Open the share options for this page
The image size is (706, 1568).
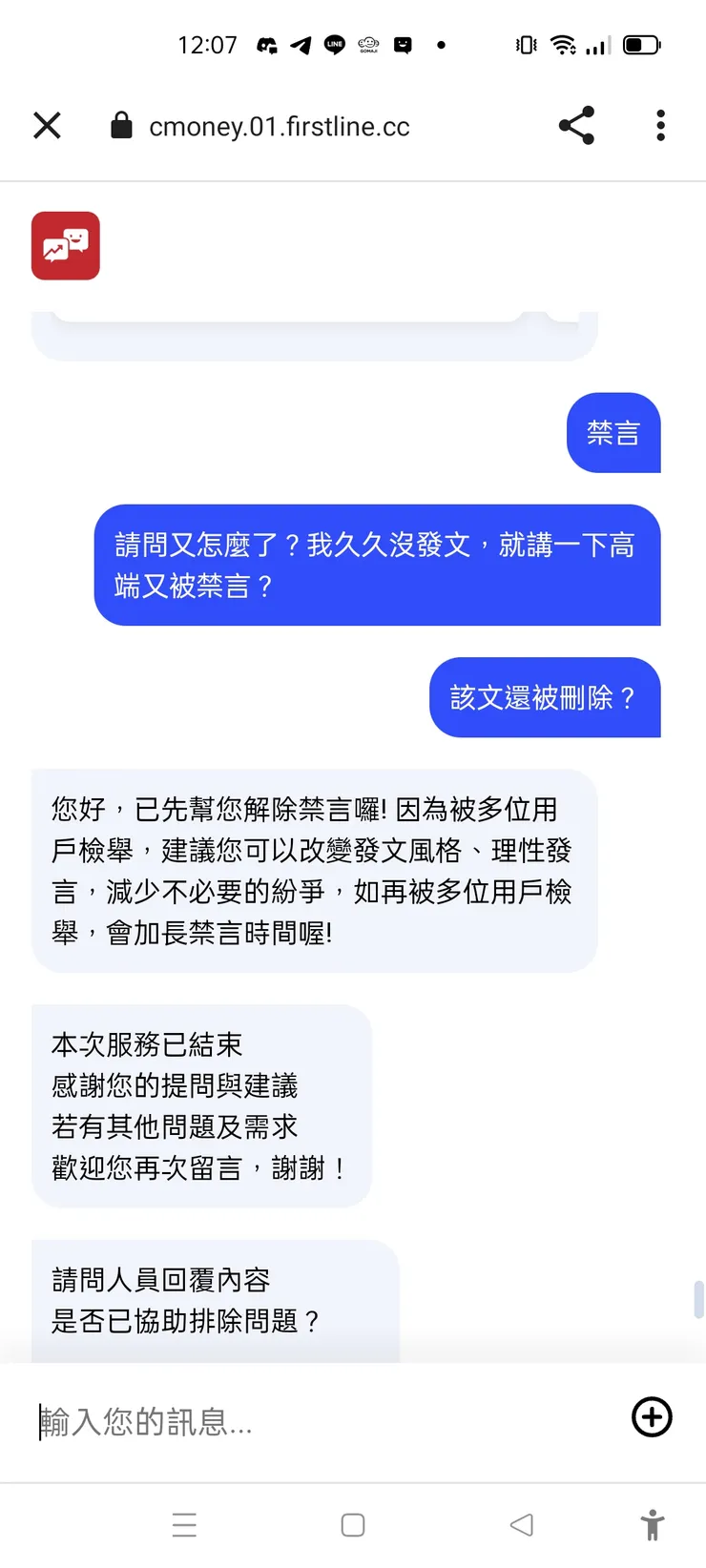[576, 125]
